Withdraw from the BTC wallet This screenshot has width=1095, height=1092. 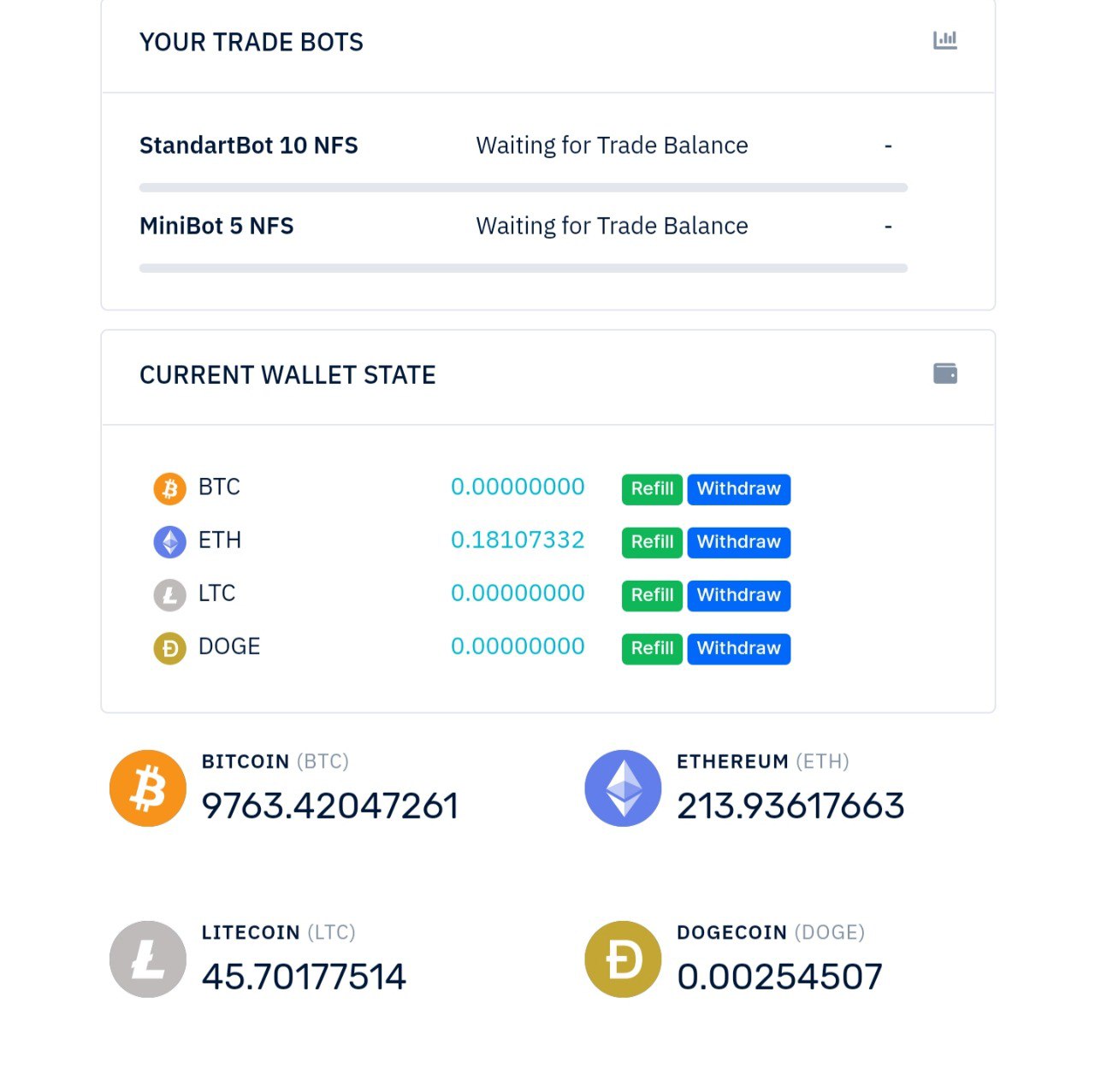pyautogui.click(x=738, y=489)
